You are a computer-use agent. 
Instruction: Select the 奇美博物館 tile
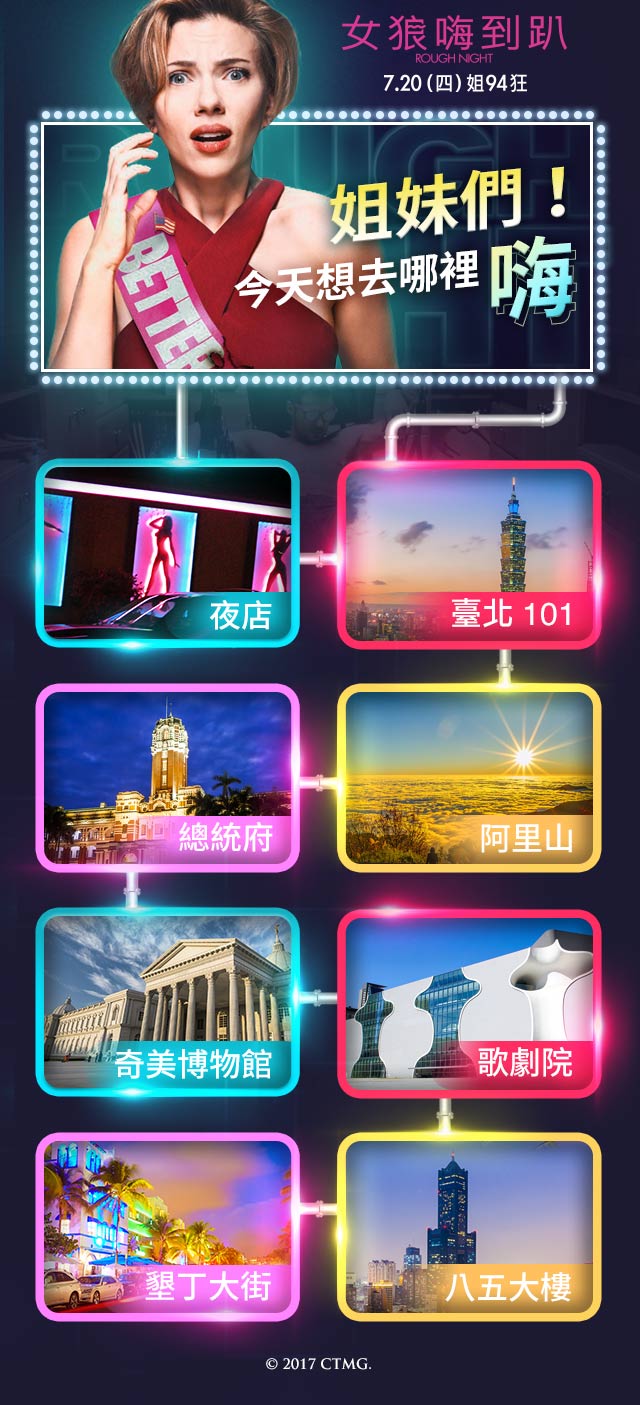168,1001
